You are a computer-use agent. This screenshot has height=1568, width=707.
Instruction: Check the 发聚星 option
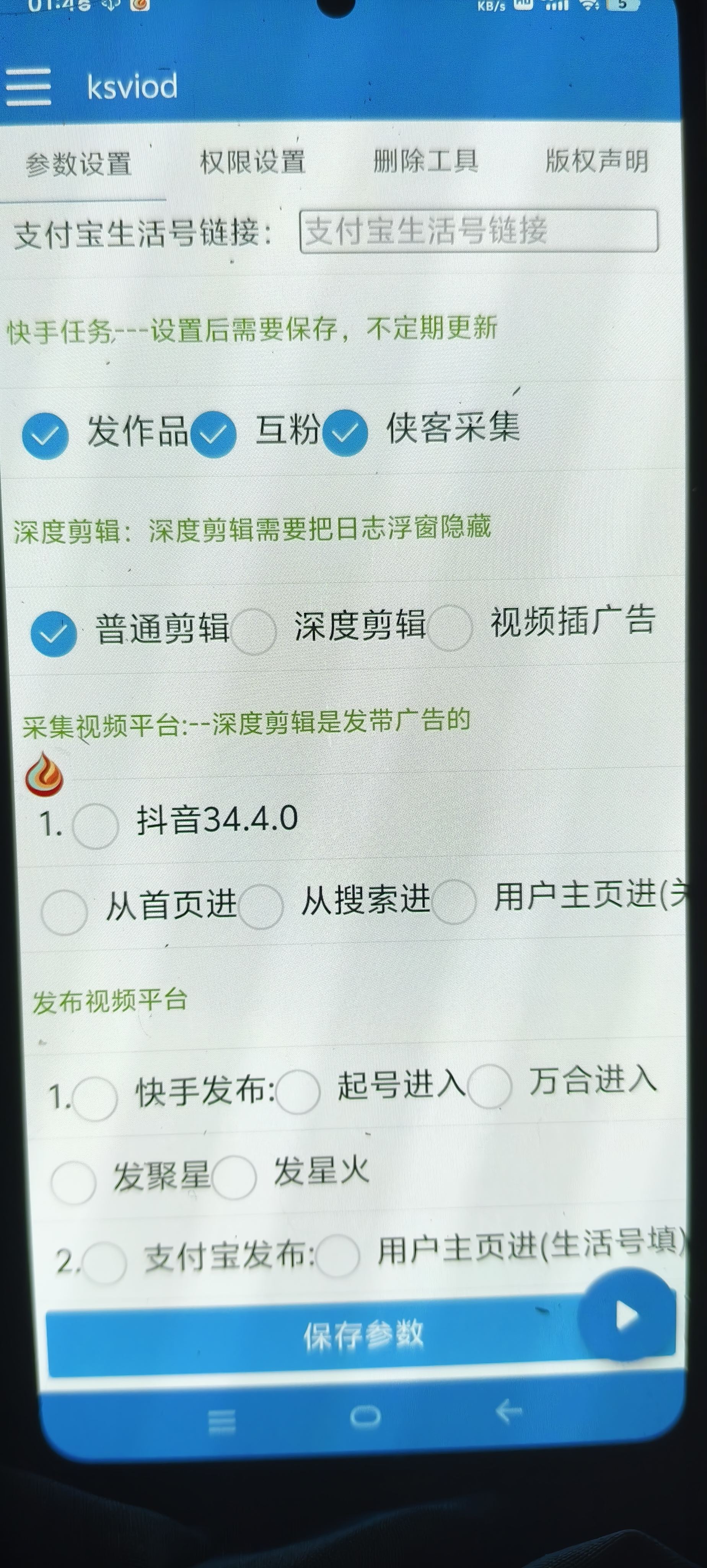click(x=73, y=1182)
